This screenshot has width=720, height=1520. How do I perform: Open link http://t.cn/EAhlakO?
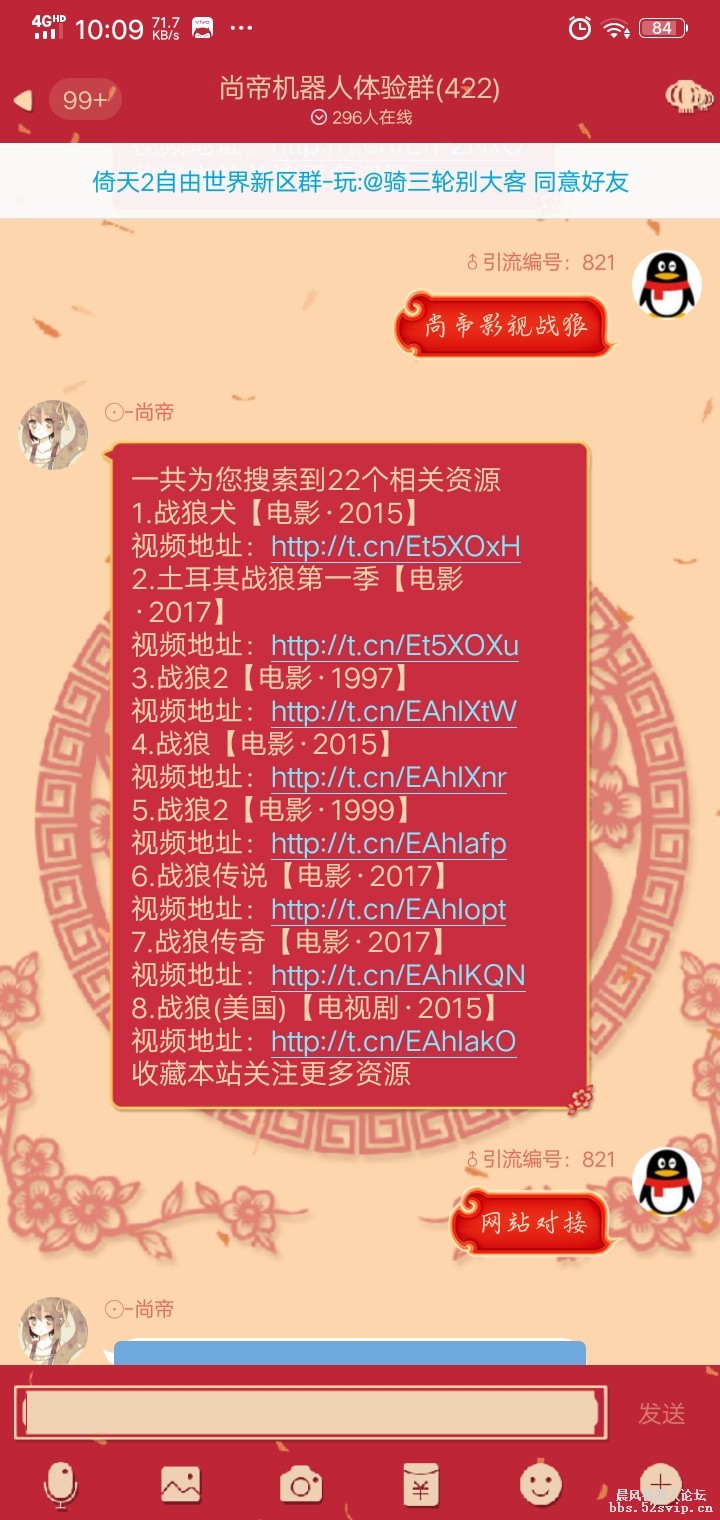(x=393, y=1041)
